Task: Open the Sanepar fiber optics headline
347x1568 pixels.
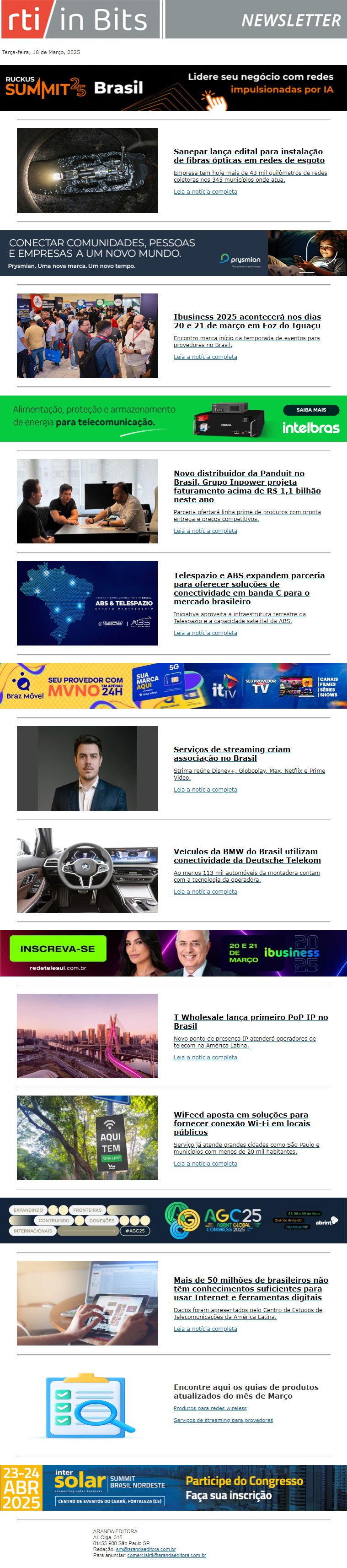Action: point(249,156)
